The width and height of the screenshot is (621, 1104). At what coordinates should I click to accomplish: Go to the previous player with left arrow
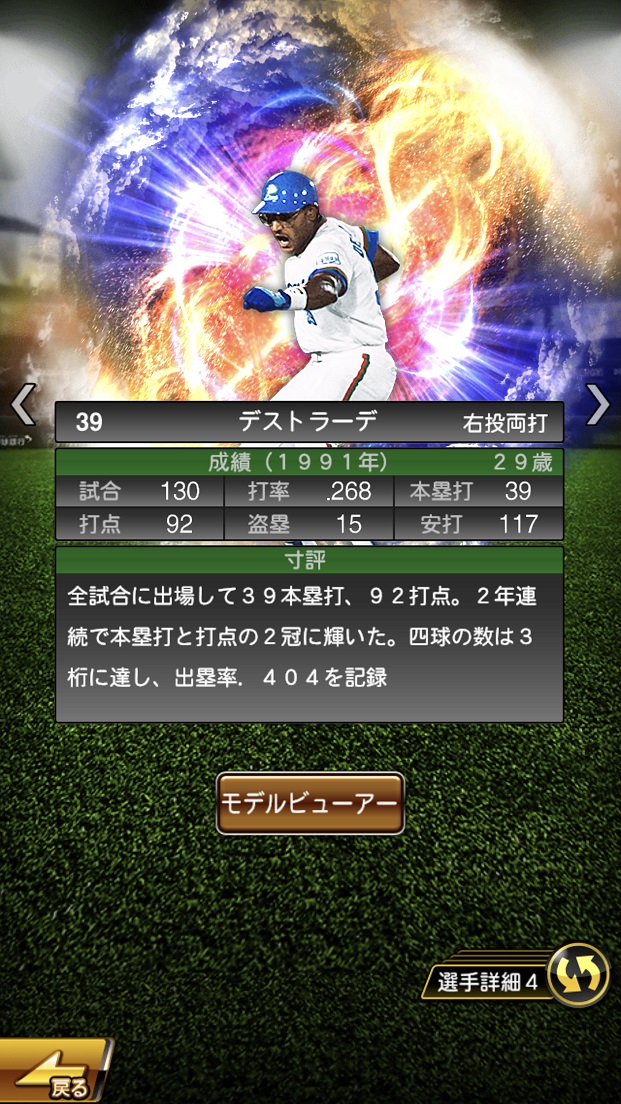click(22, 404)
